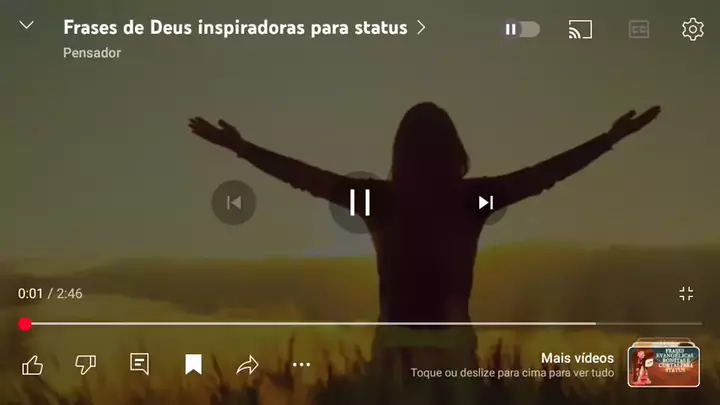Viewport: 720px width, 405px height.
Task: Collapse the player with the down chevron
Action: tap(27, 26)
